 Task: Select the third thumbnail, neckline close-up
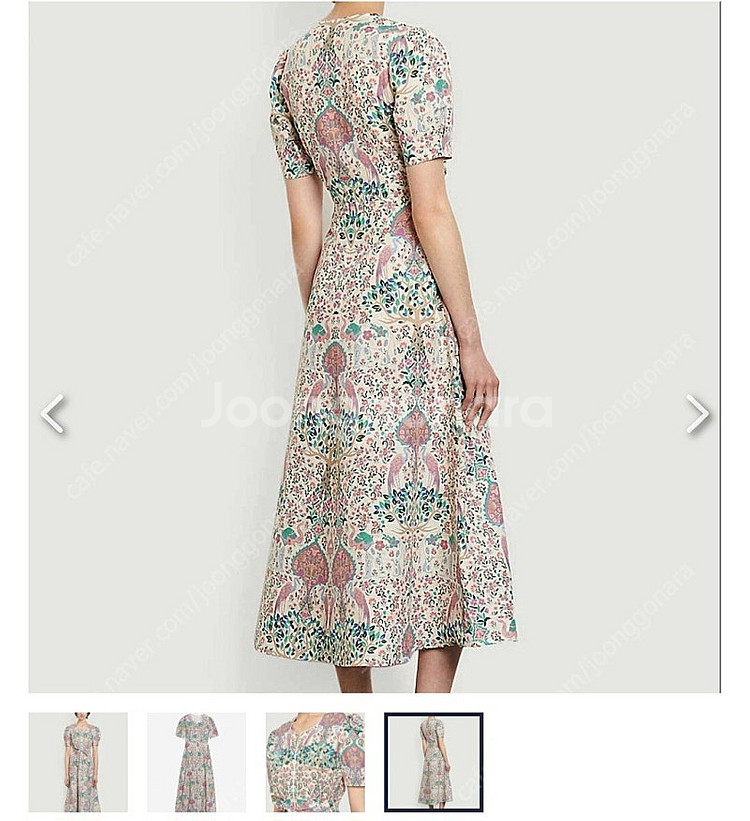[315, 762]
